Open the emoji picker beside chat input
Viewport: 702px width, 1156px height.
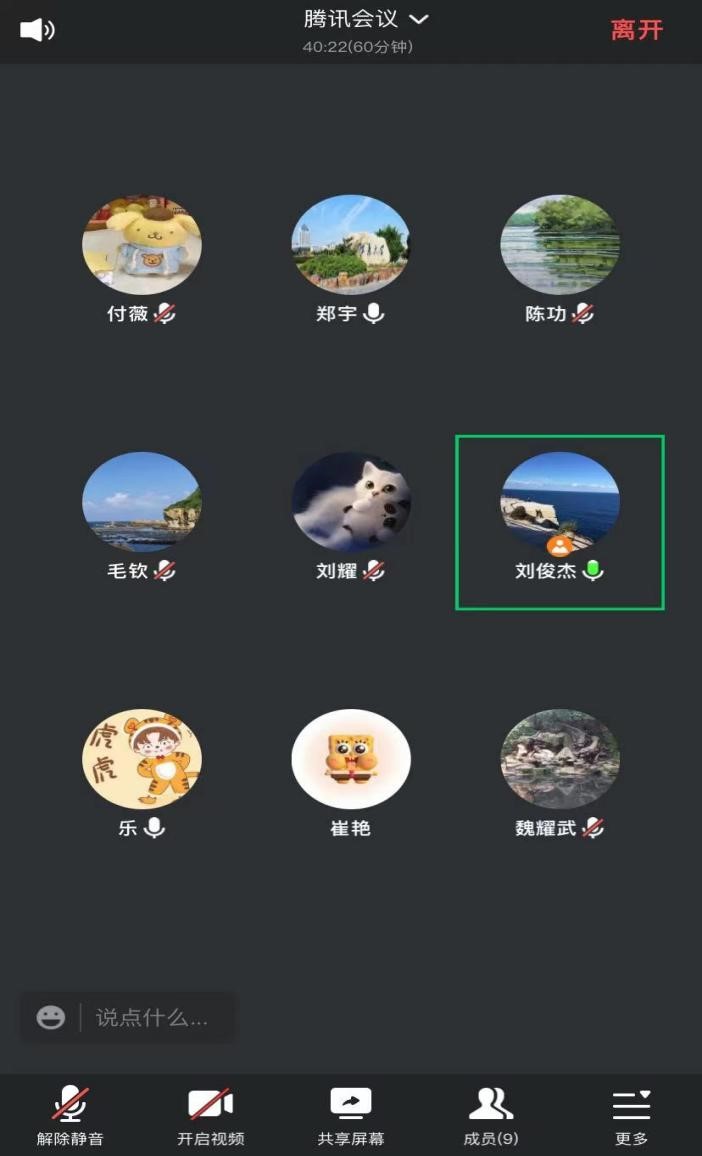pos(51,1018)
